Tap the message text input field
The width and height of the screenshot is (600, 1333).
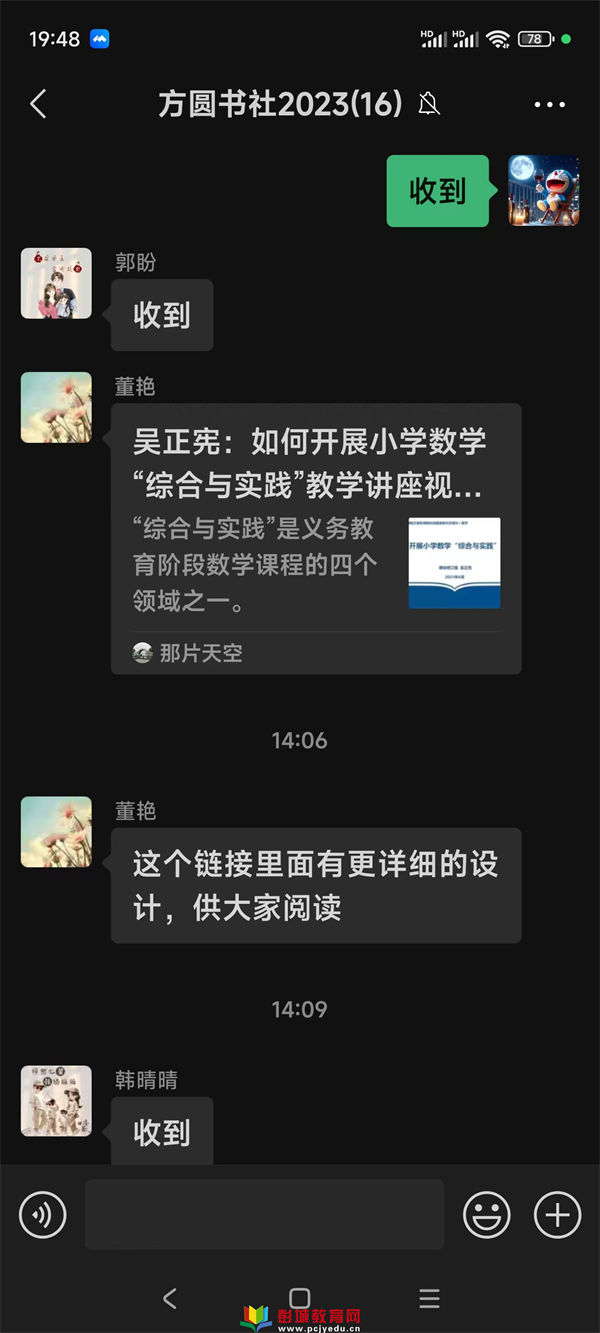264,1214
